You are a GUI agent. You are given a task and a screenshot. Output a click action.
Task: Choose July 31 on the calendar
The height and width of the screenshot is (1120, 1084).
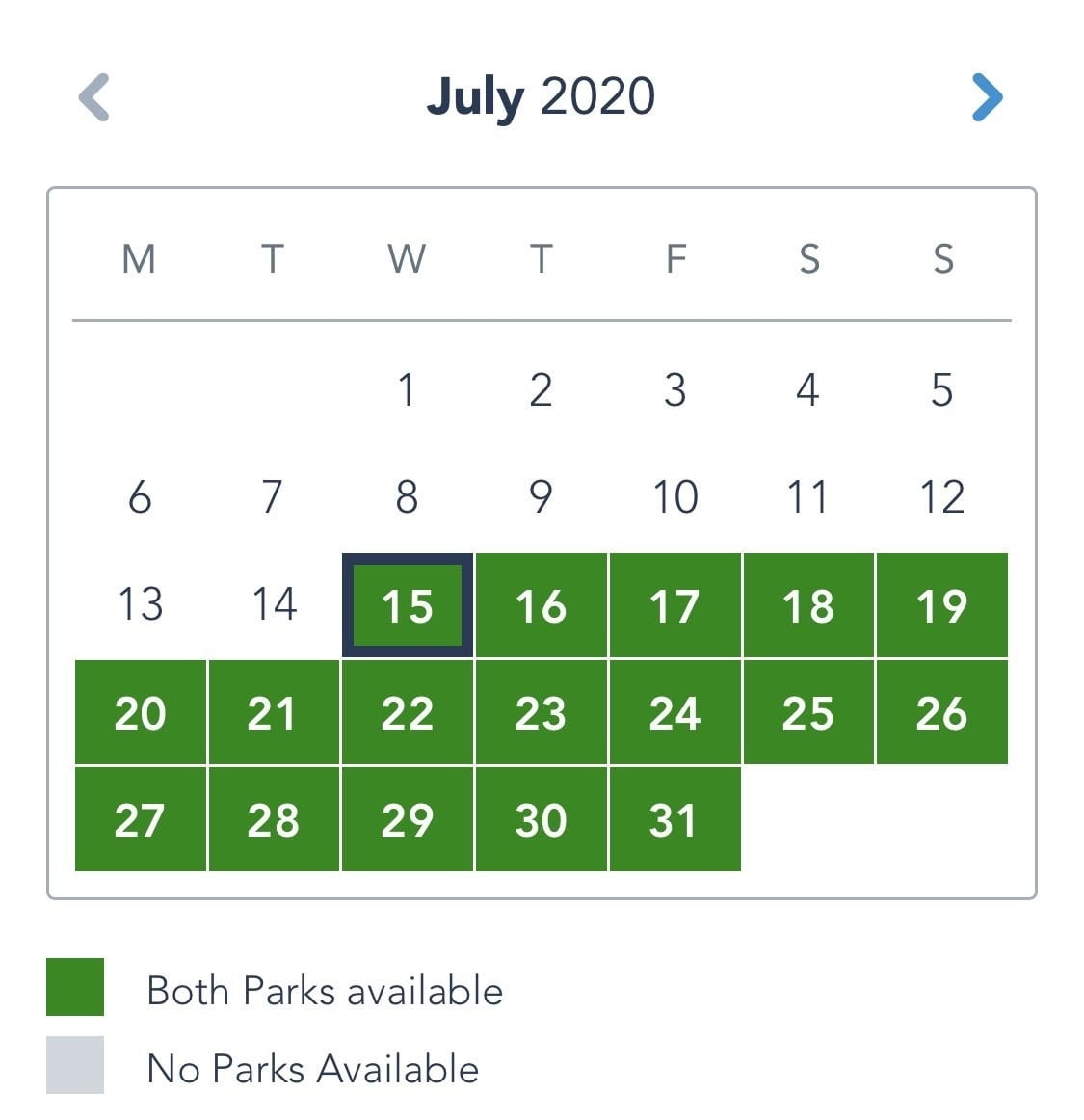coord(674,820)
